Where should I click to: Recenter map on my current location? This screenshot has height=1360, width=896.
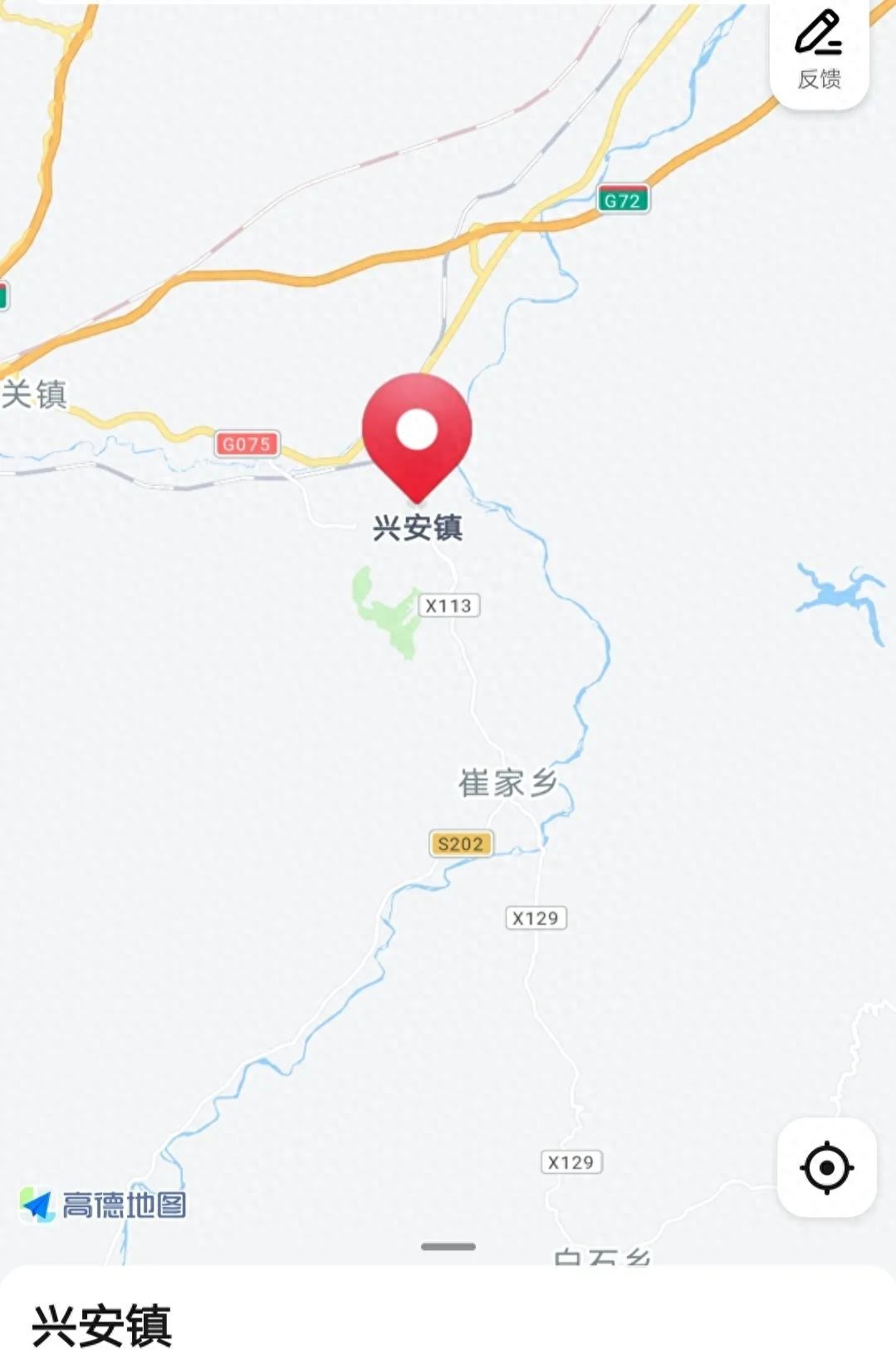(x=826, y=1167)
